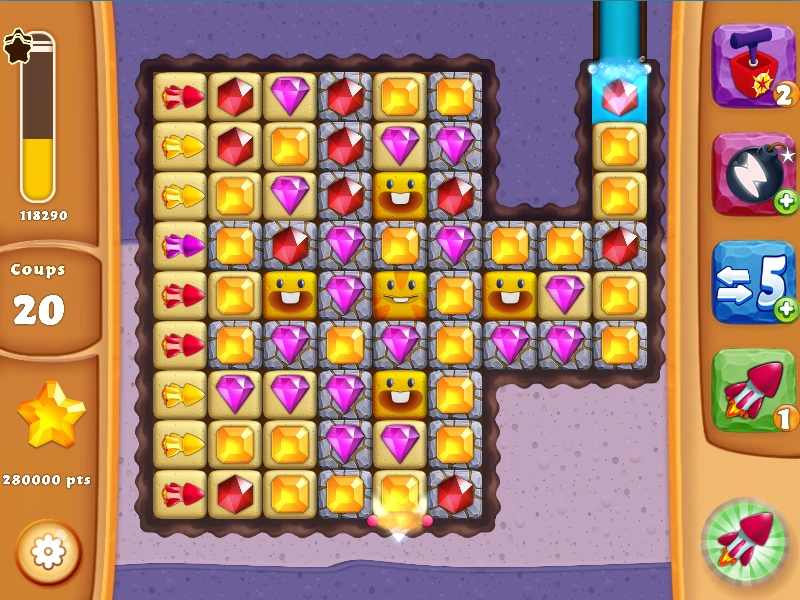
Task: Tap the red gem in the blue pipe
Action: tap(620, 98)
